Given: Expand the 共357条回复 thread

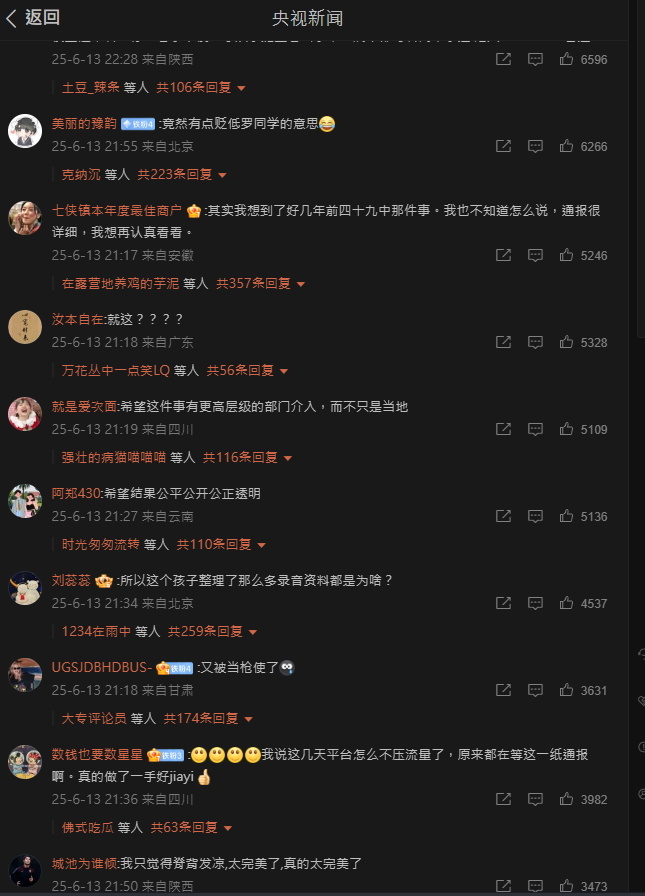Looking at the screenshot, I should click(260, 284).
